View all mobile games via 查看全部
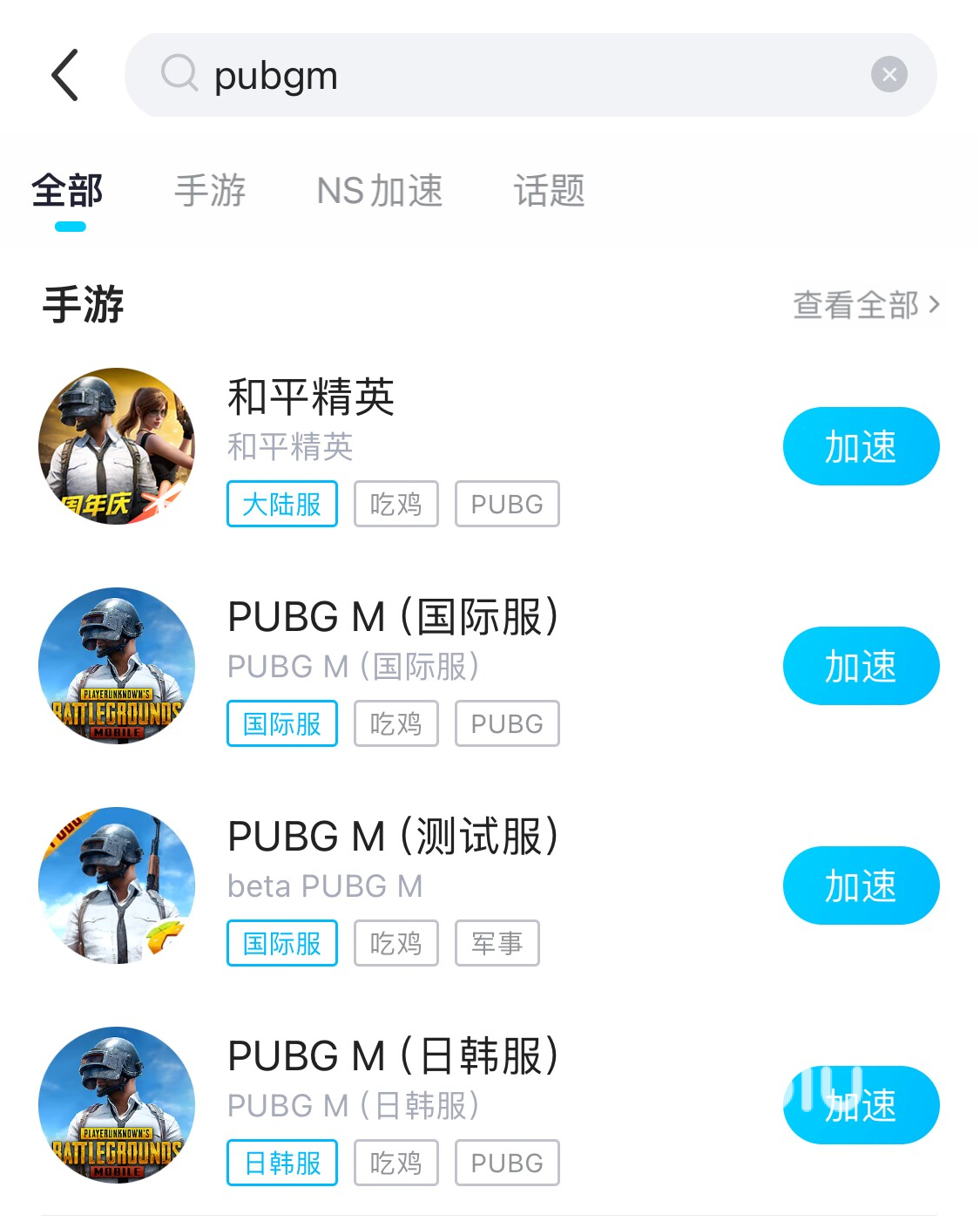980x1228 pixels. (866, 305)
